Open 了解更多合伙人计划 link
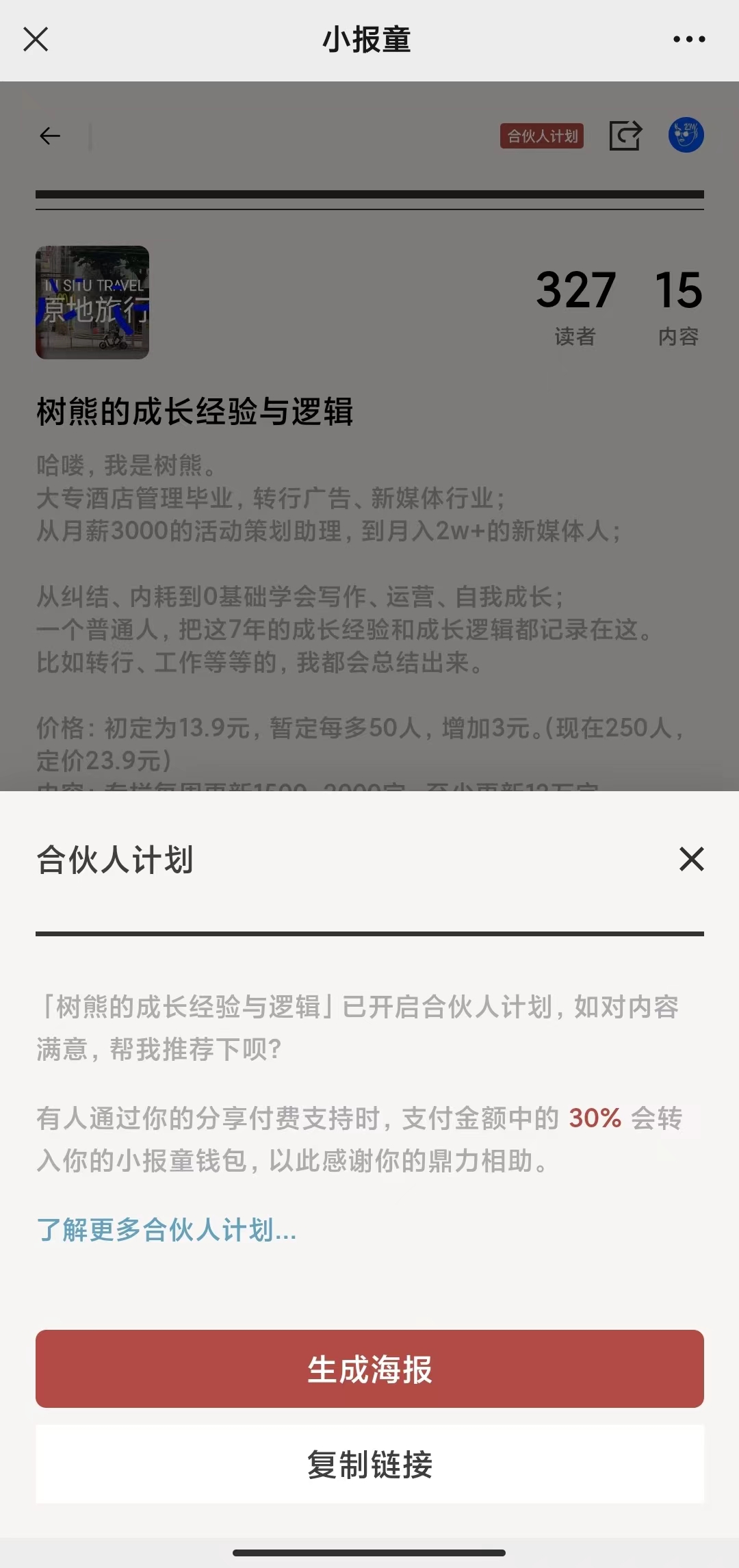Screen dimensions: 739x1568 [x=166, y=1230]
